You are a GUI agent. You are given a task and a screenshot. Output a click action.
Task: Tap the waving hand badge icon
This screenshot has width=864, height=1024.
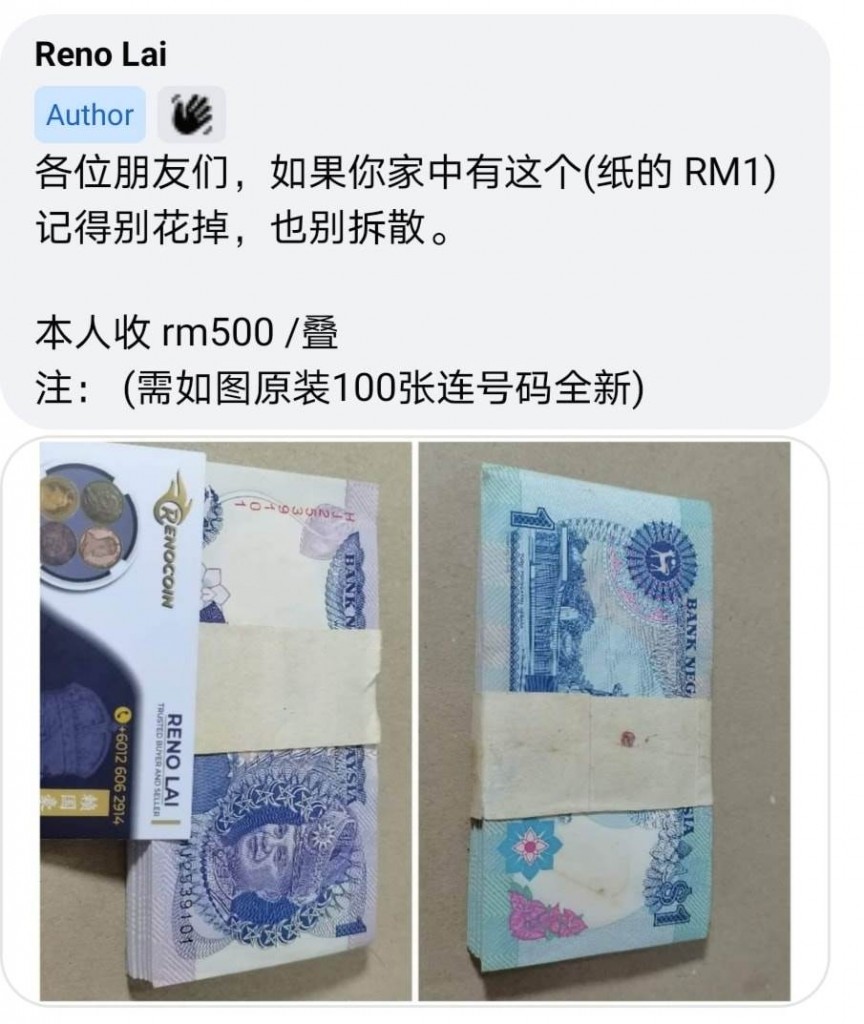coord(191,114)
